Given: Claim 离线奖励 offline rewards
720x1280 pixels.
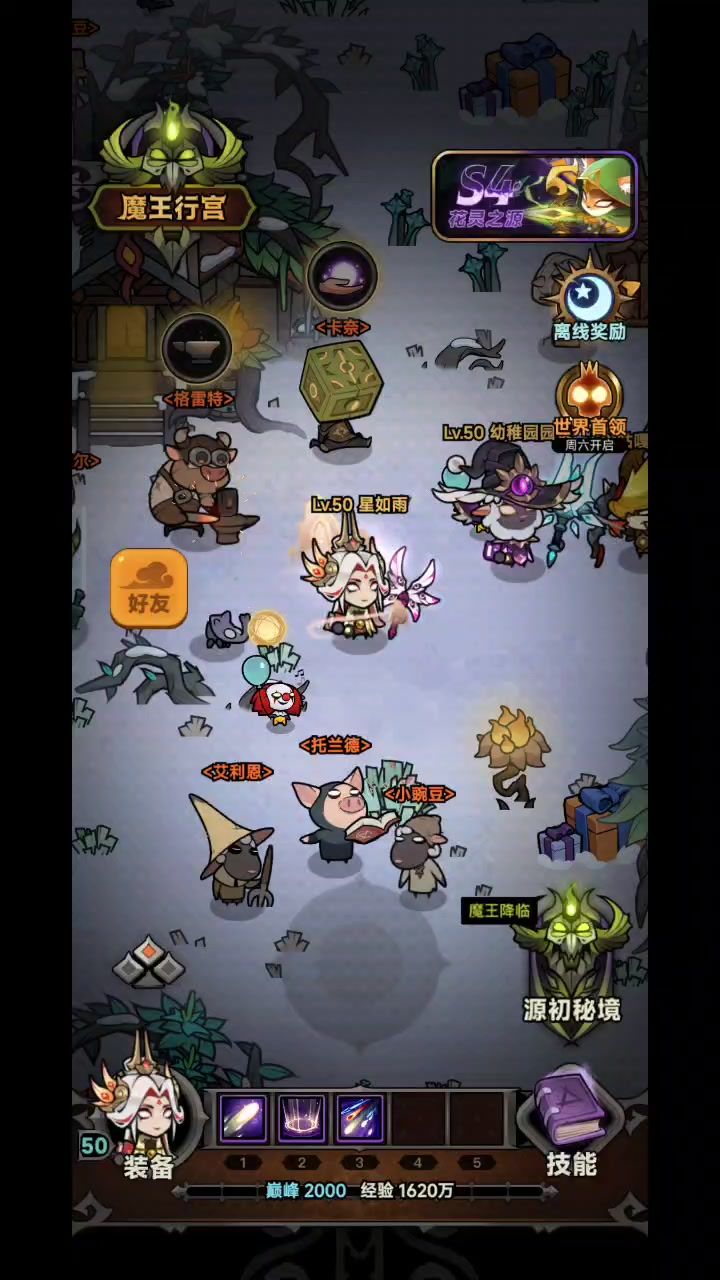Looking at the screenshot, I should [590, 301].
